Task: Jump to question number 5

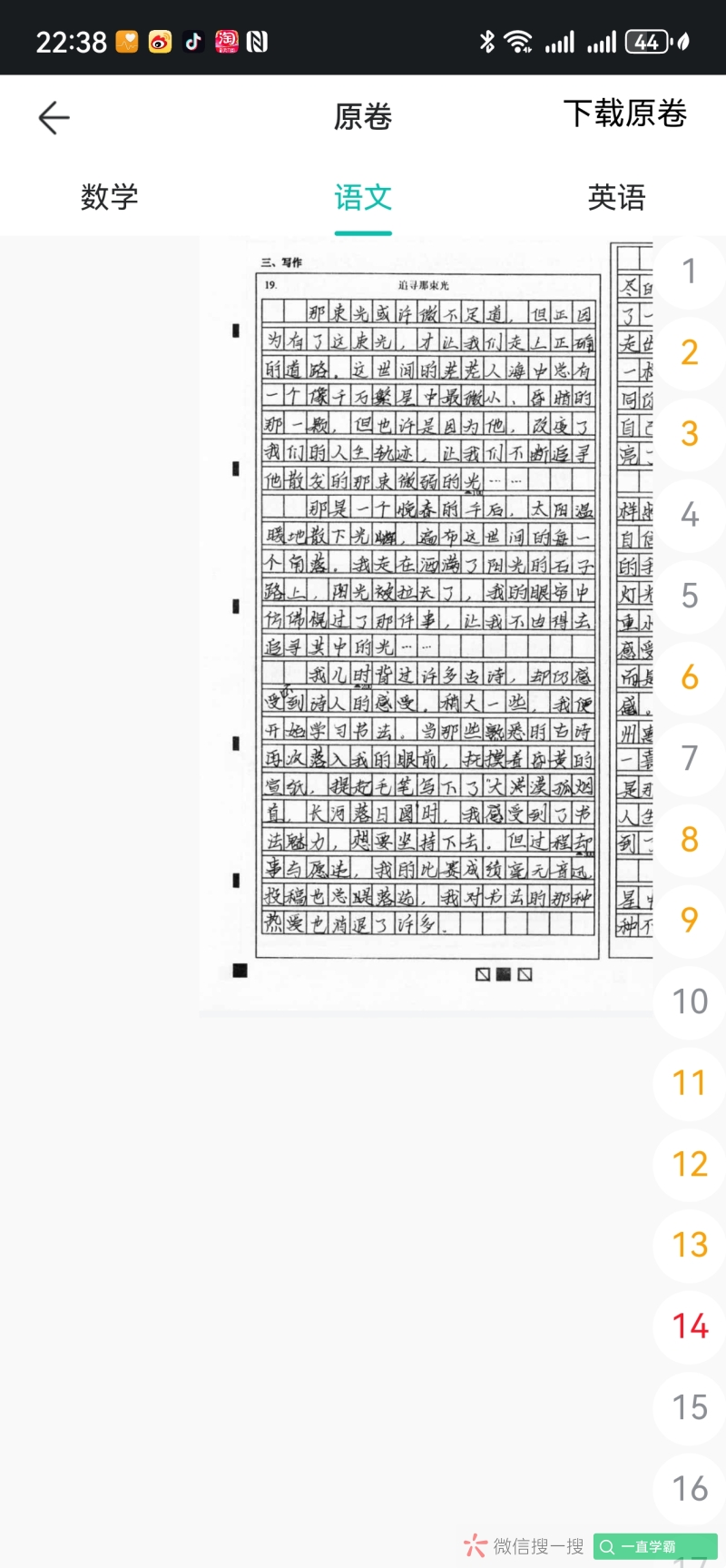Action: click(x=689, y=596)
